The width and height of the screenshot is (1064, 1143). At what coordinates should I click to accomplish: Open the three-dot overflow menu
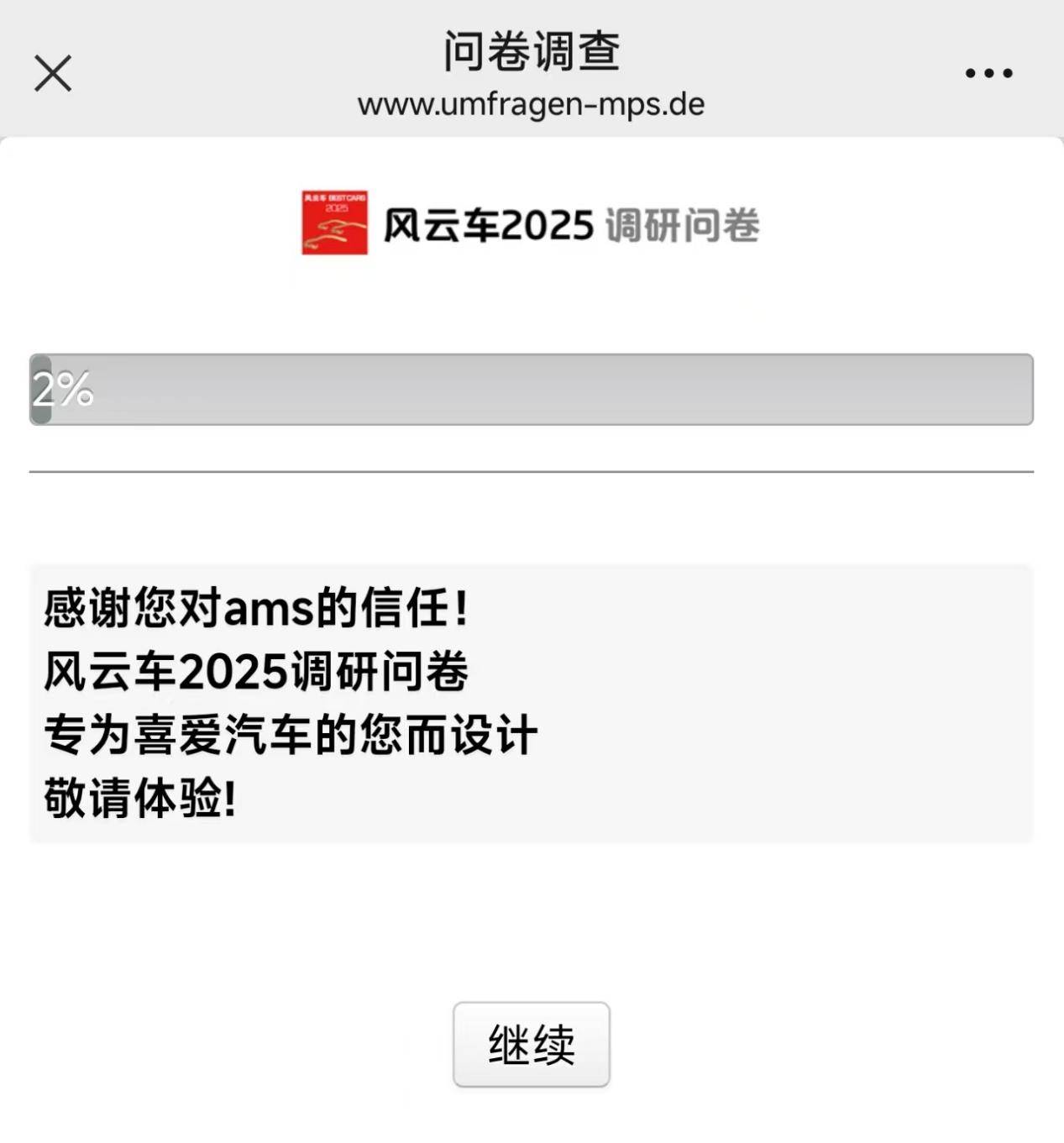coord(988,73)
